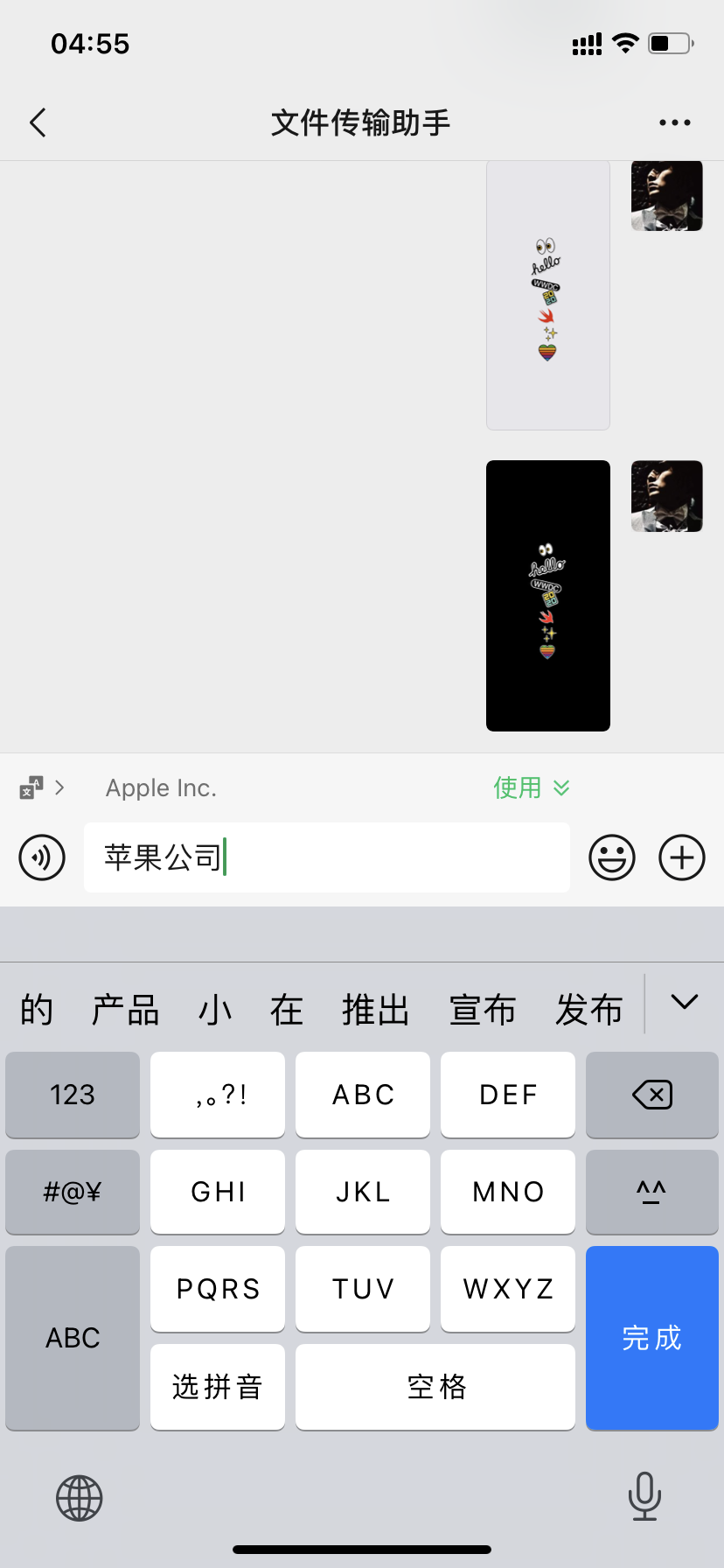Screen dimensions: 724x1568
Task: Tap 使用 to apply the Apple Inc. translation
Action: tap(530, 787)
